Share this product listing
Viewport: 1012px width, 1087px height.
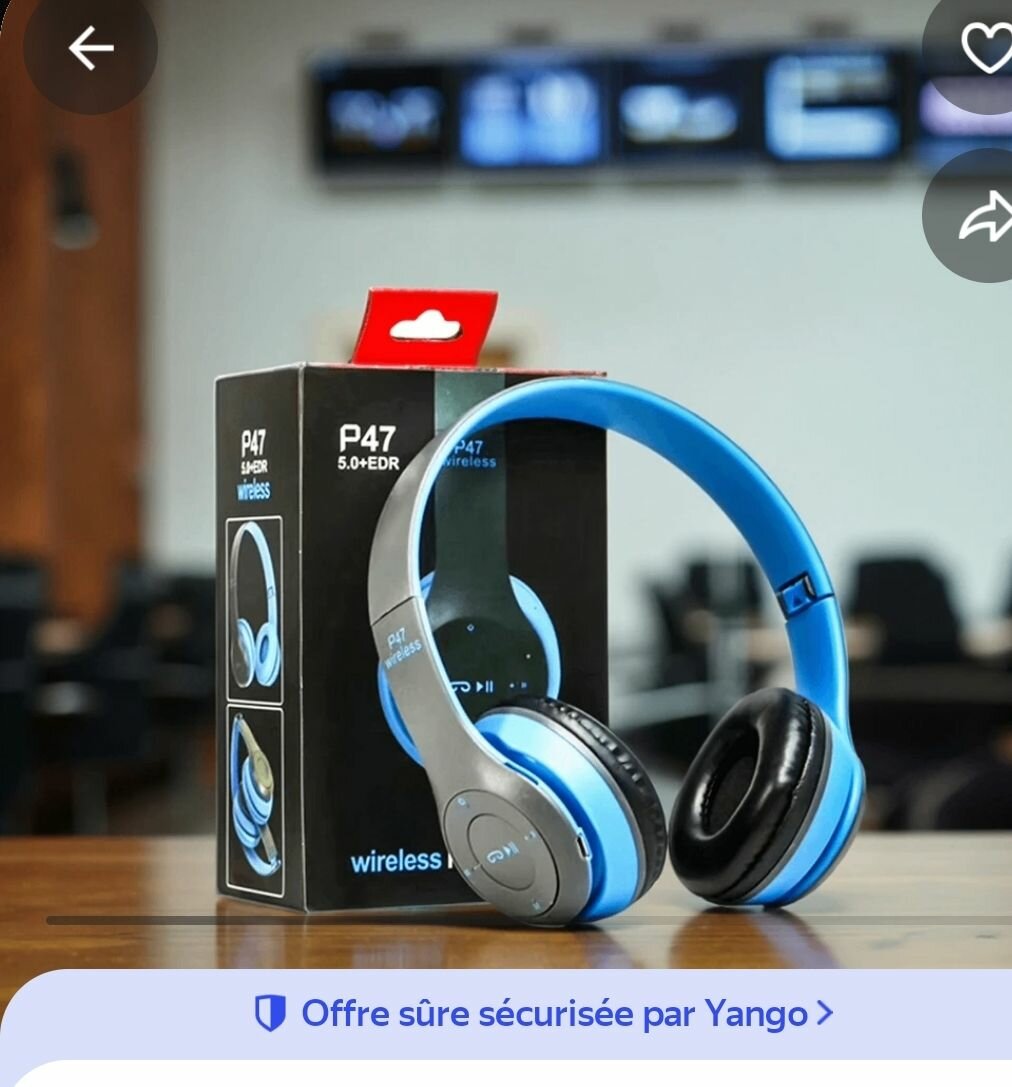pyautogui.click(x=982, y=219)
